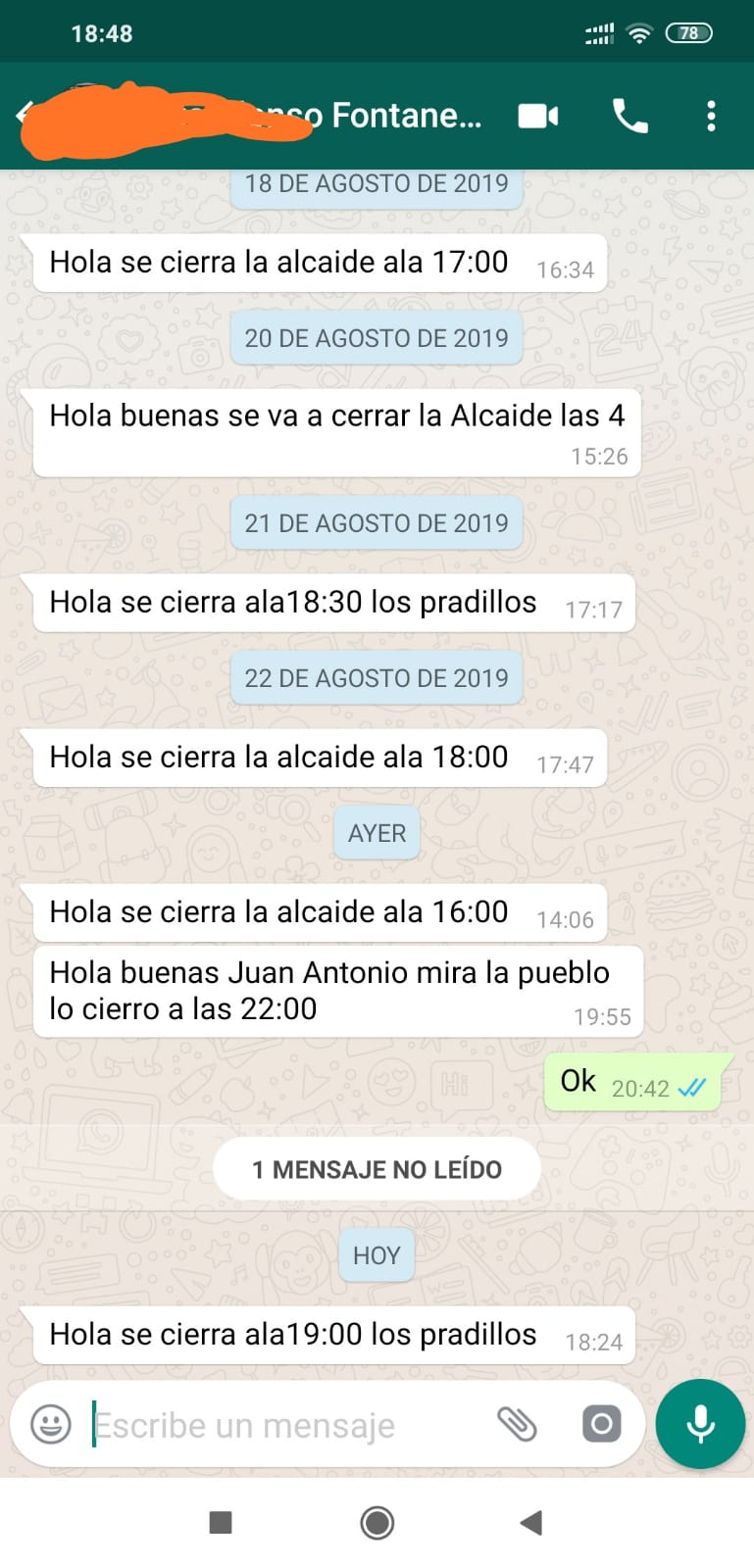Image resolution: width=754 pixels, height=1568 pixels.
Task: Start a video call with this contact
Action: [538, 116]
